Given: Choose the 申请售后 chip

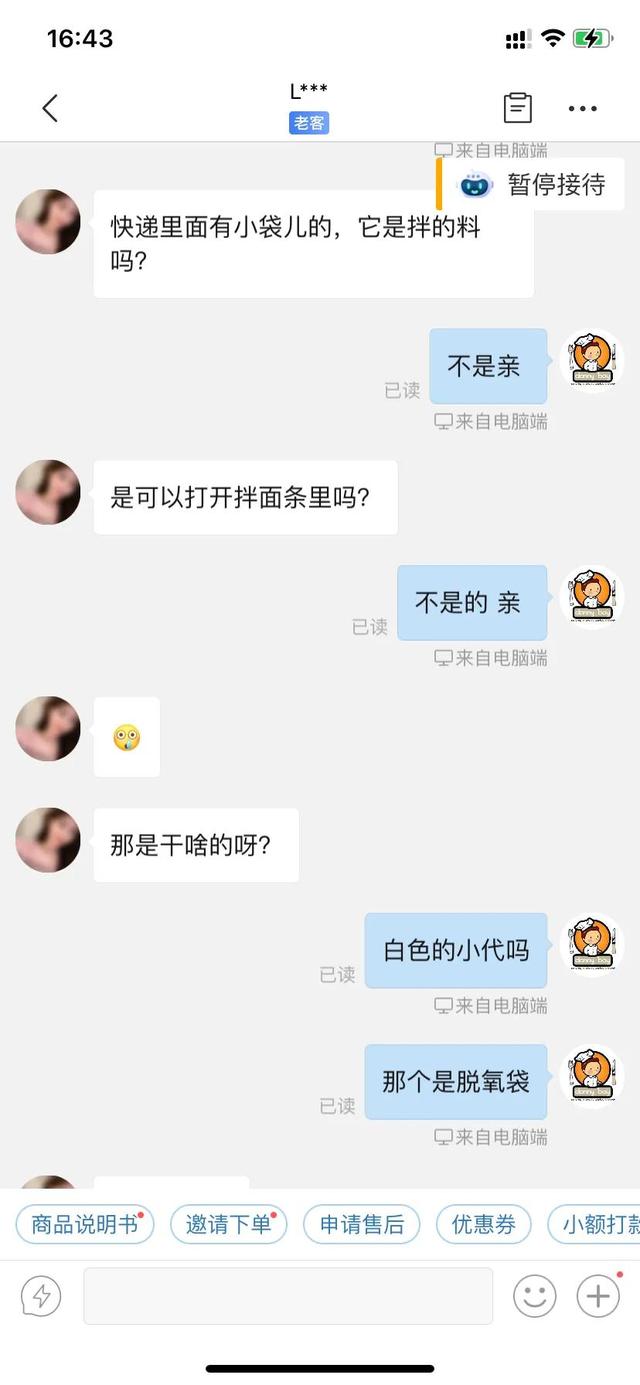Looking at the screenshot, I should coord(362,1224).
